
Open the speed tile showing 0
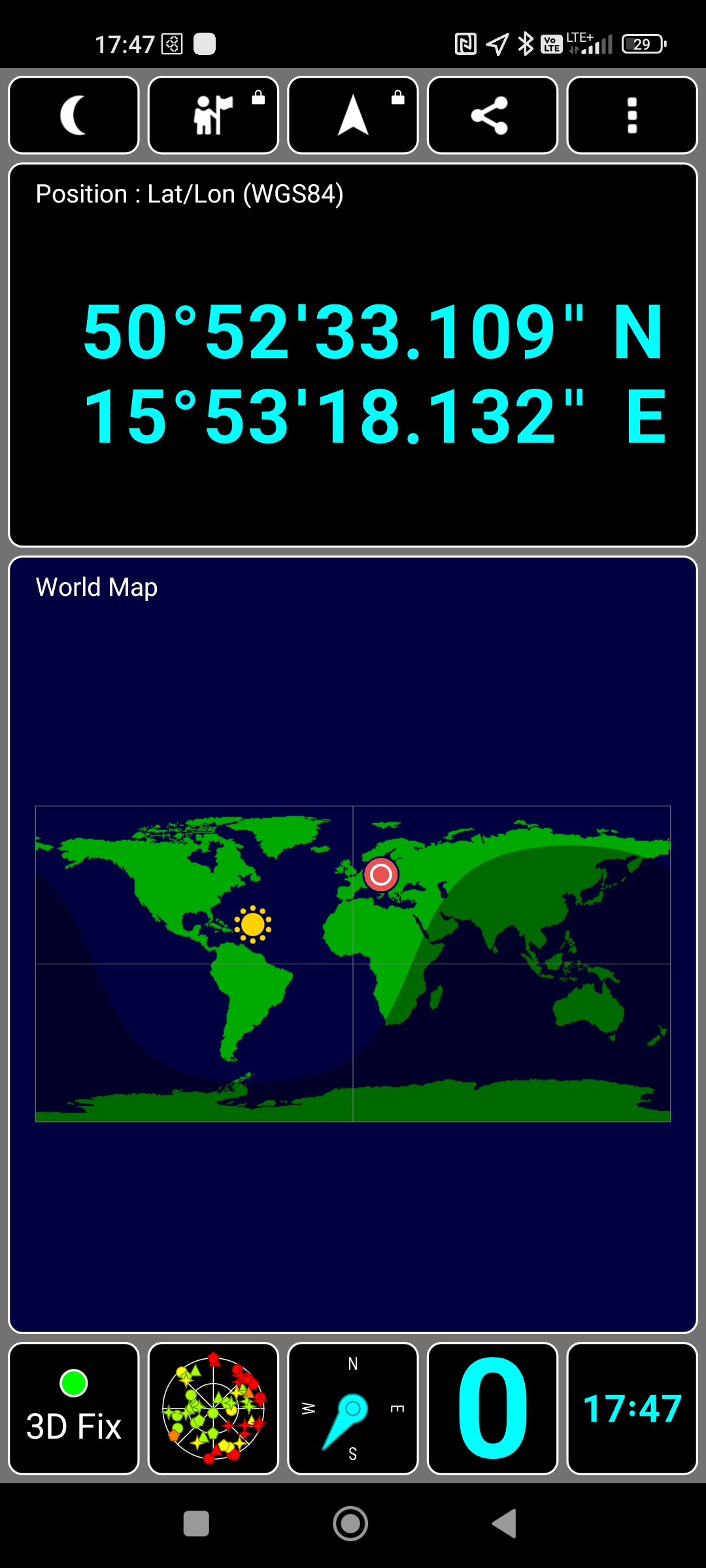coord(492,1408)
